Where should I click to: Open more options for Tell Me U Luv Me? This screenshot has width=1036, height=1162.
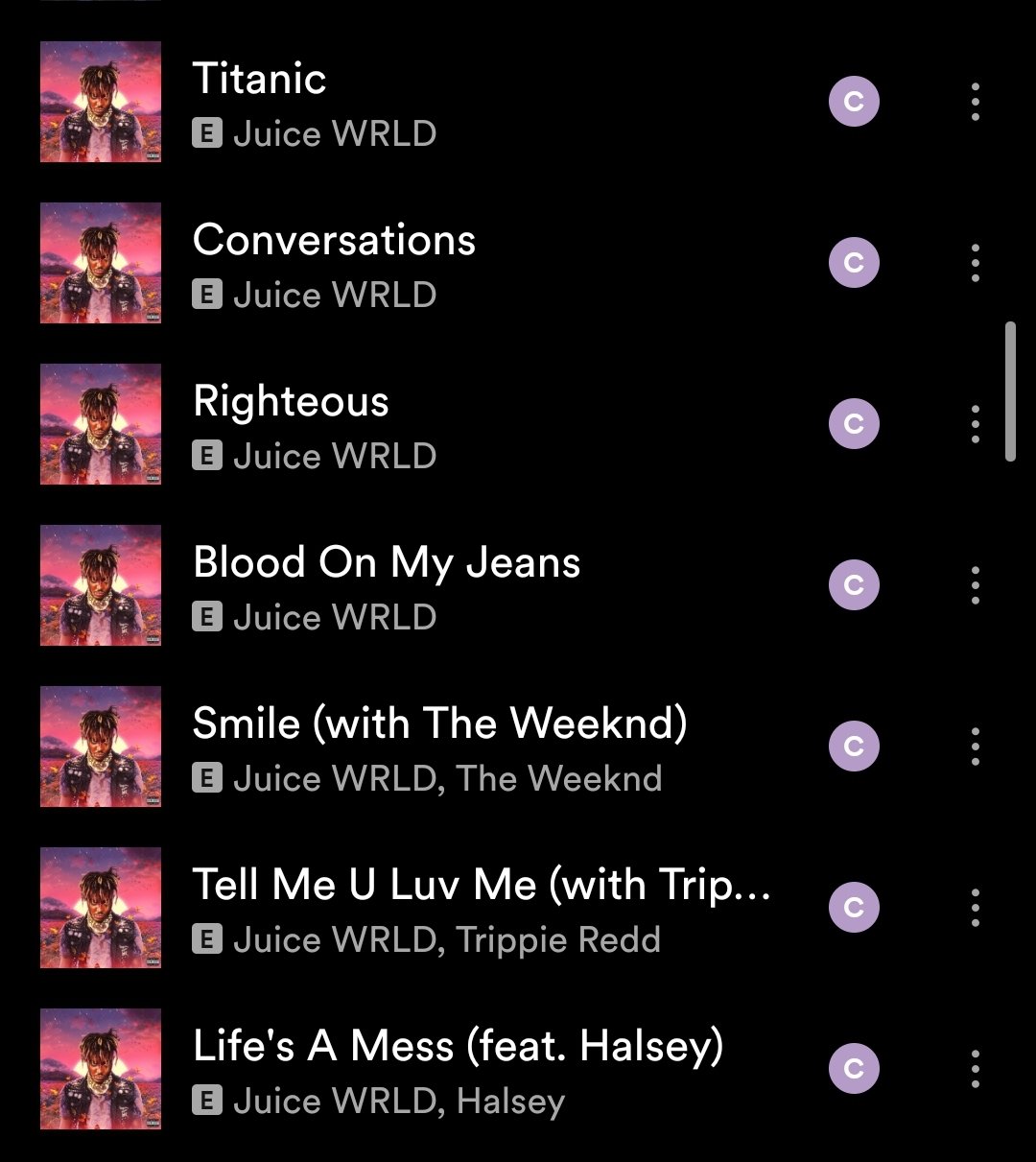[975, 908]
